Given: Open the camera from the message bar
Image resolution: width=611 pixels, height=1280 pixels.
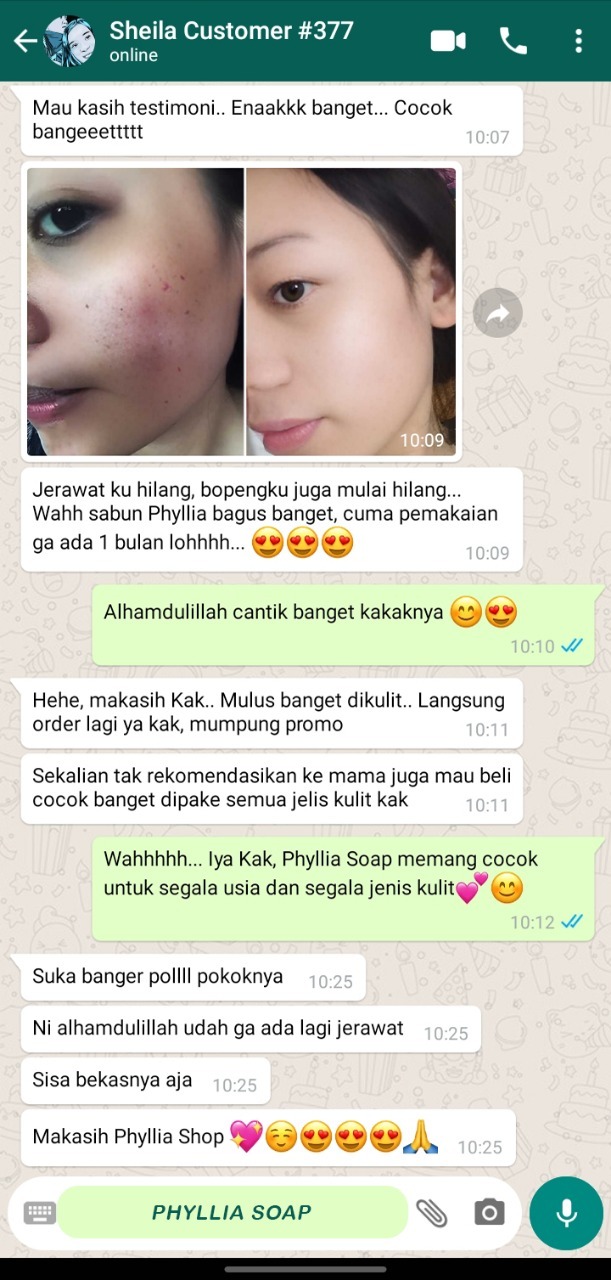Looking at the screenshot, I should click(x=489, y=1213).
